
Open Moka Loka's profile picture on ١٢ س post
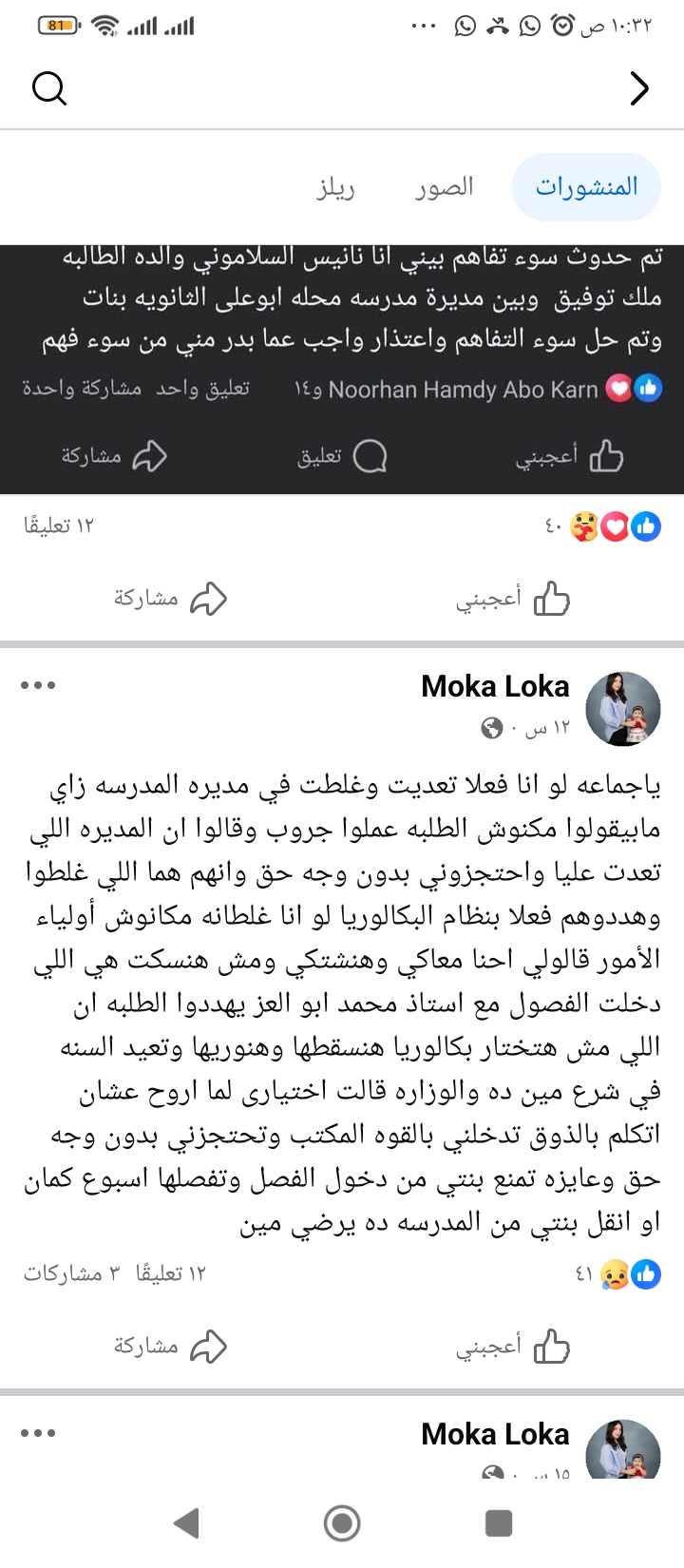coord(623,708)
